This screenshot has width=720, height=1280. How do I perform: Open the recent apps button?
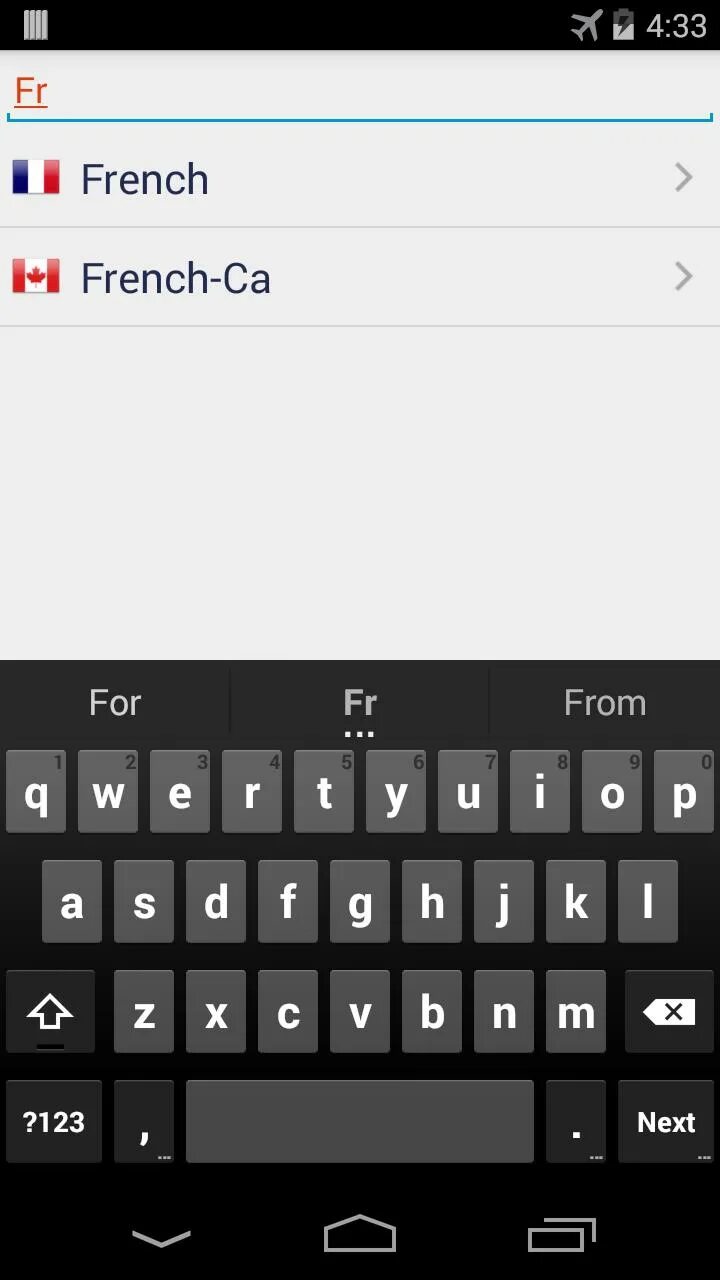[x=562, y=1234]
